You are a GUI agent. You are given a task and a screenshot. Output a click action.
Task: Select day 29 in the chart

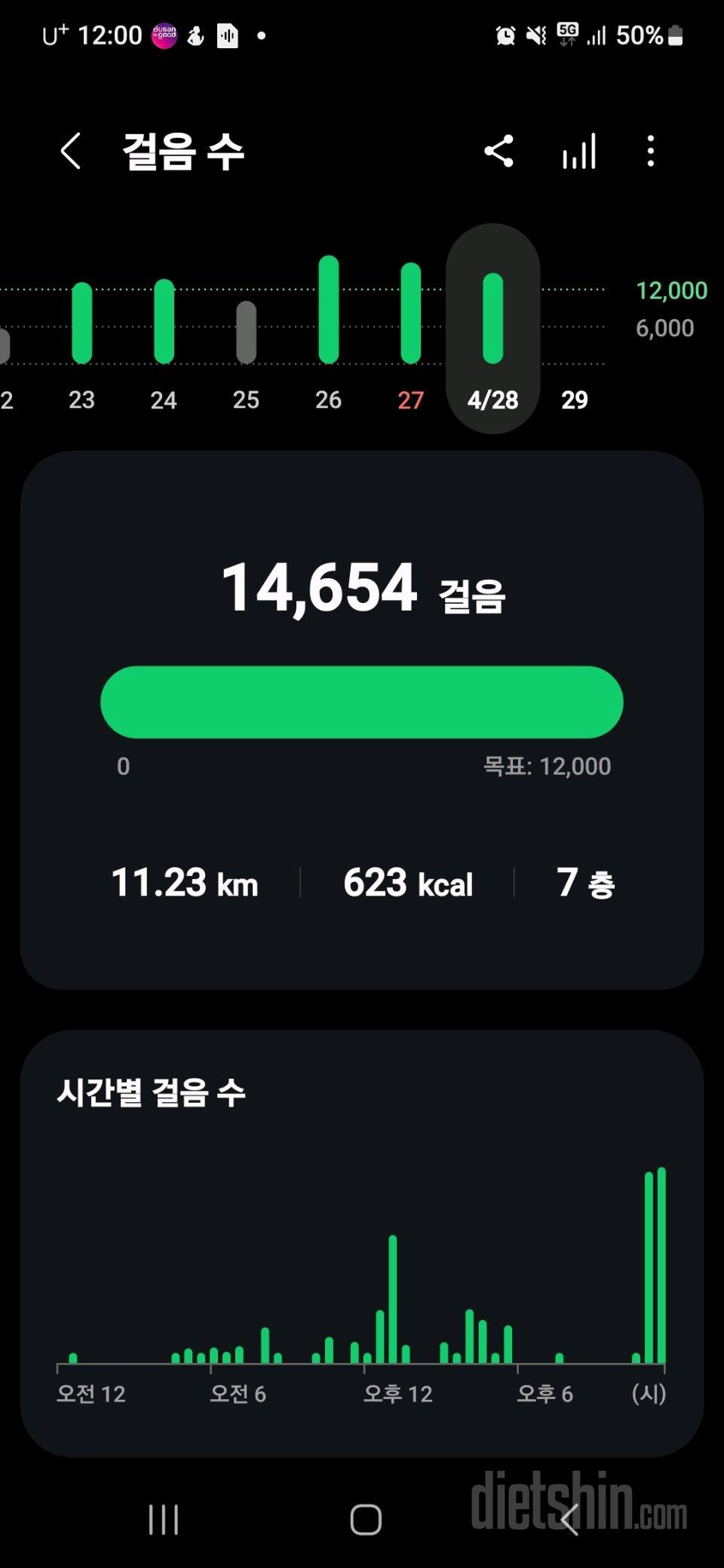click(x=575, y=400)
